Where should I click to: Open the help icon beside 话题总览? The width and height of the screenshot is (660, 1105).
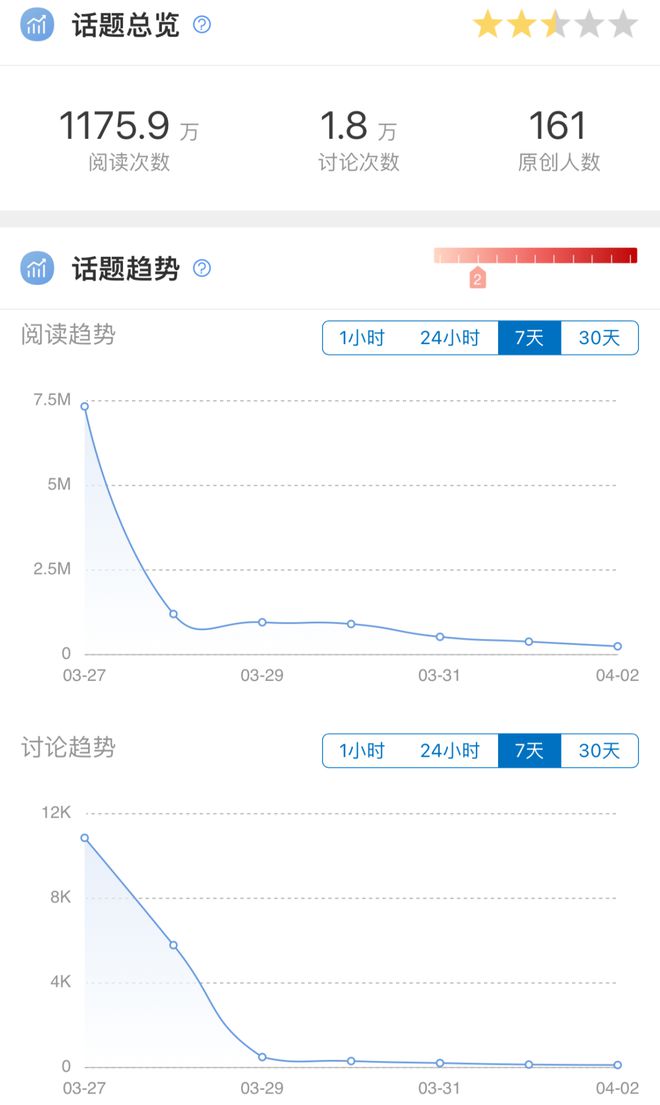pyautogui.click(x=202, y=25)
